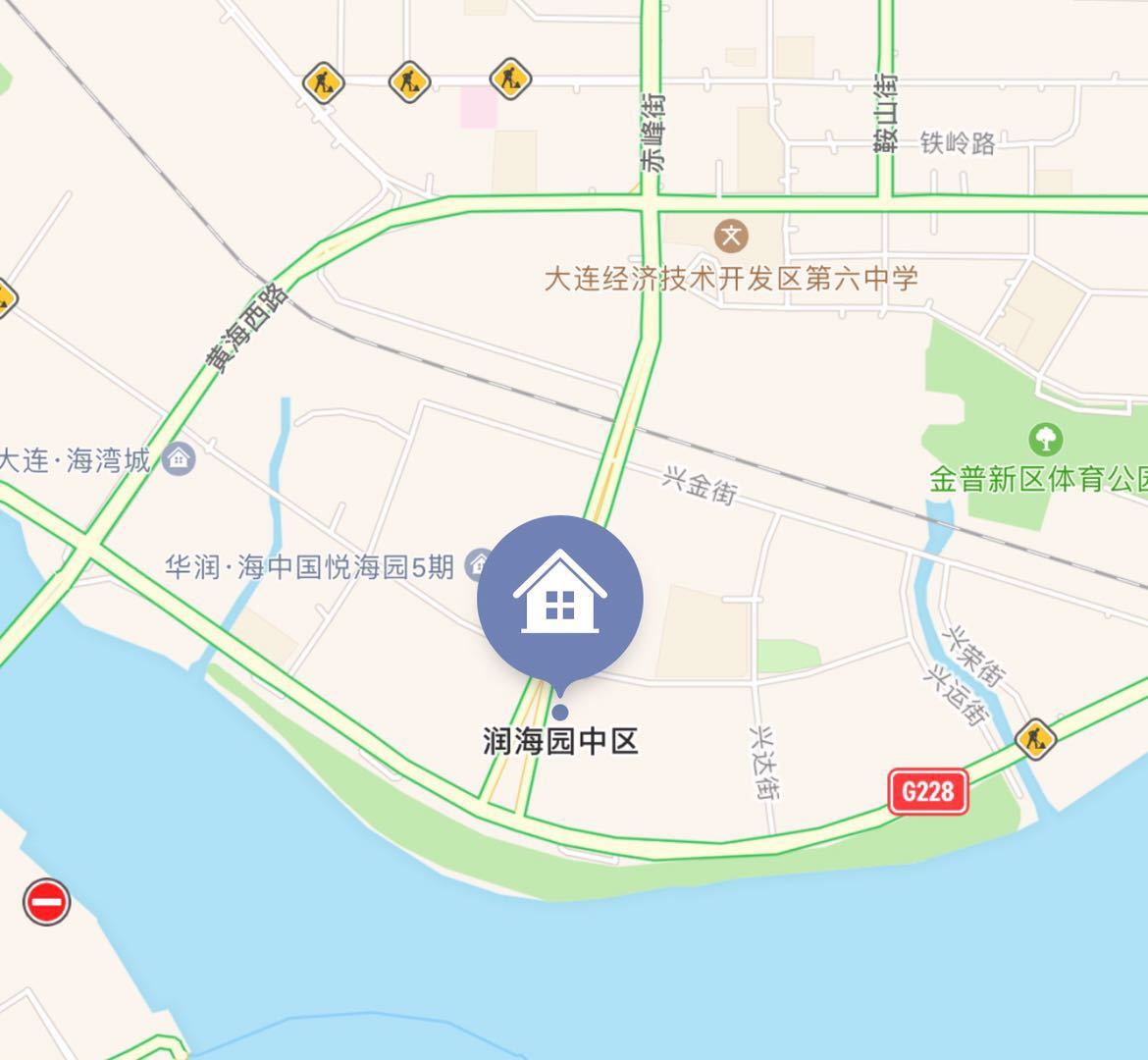Screen dimensions: 1148x1060
Task: Open the roadwork warning near G228
Action: [1034, 738]
